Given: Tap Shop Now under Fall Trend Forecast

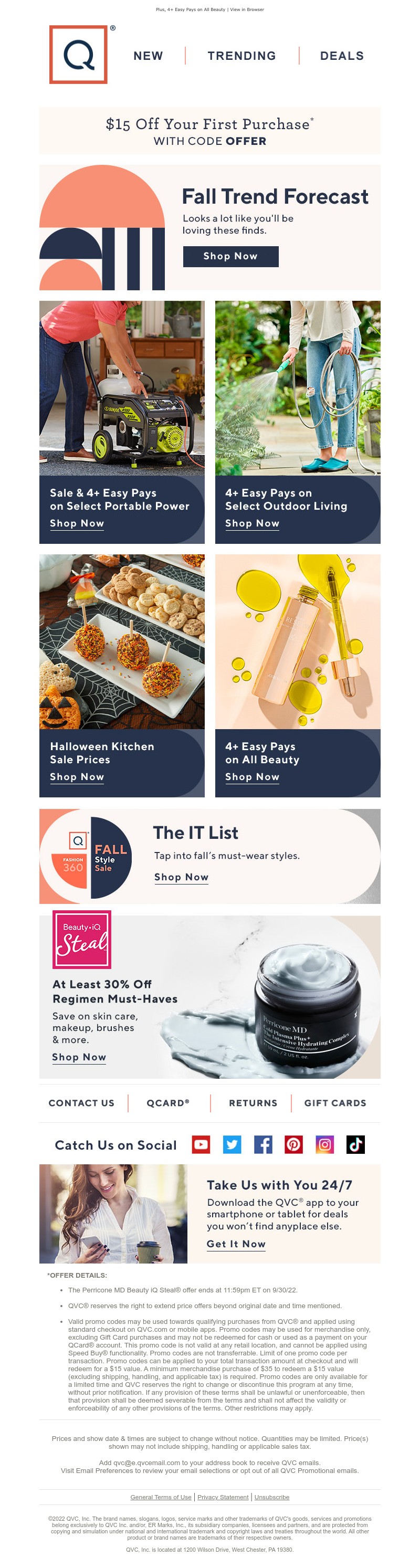Looking at the screenshot, I should pyautogui.click(x=230, y=256).
